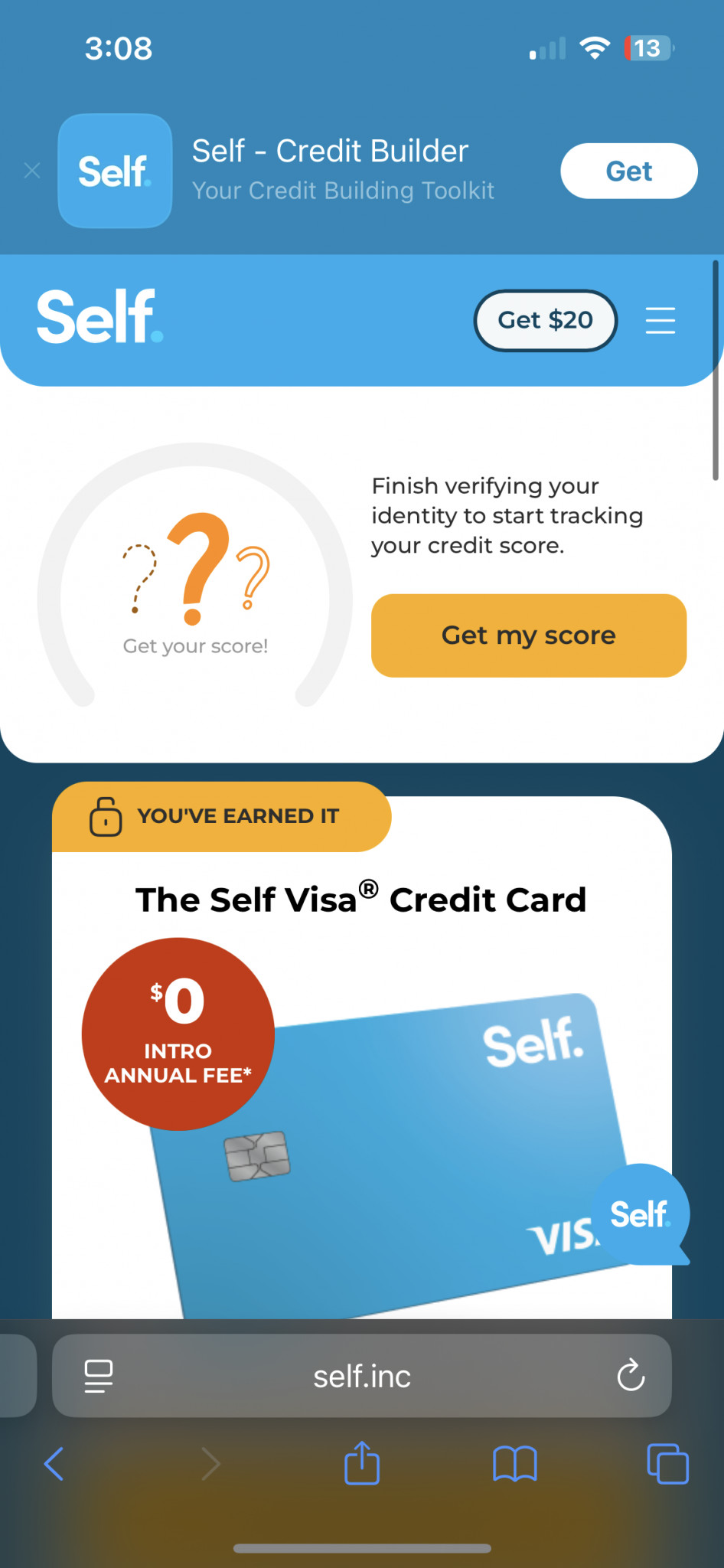724x1568 pixels.
Task: Tap Get my score
Action: (529, 635)
